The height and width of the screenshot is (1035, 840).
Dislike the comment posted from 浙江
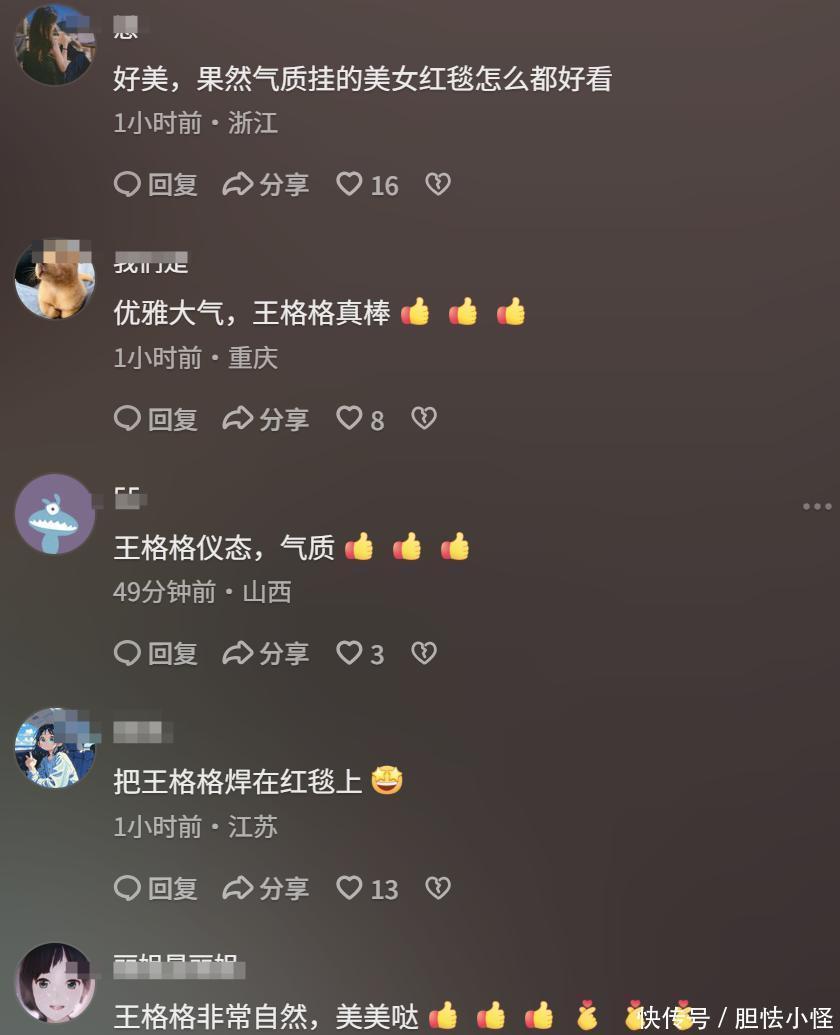point(438,184)
